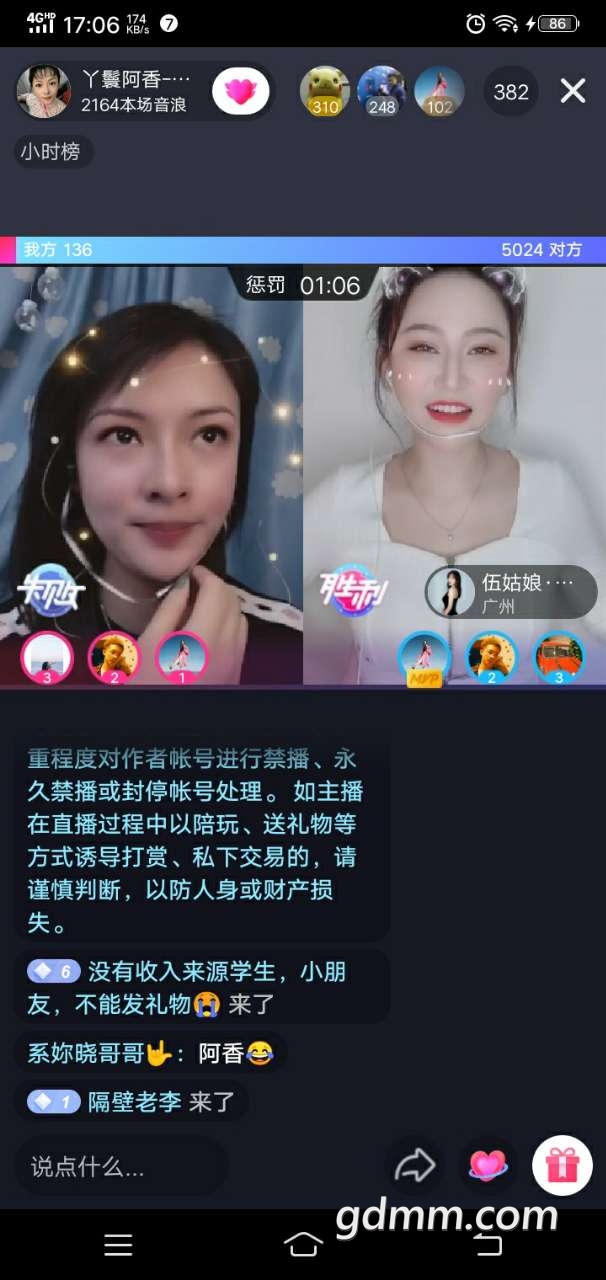Type in the 说点什么 comment box
606x1280 pixels.
pos(120,1166)
